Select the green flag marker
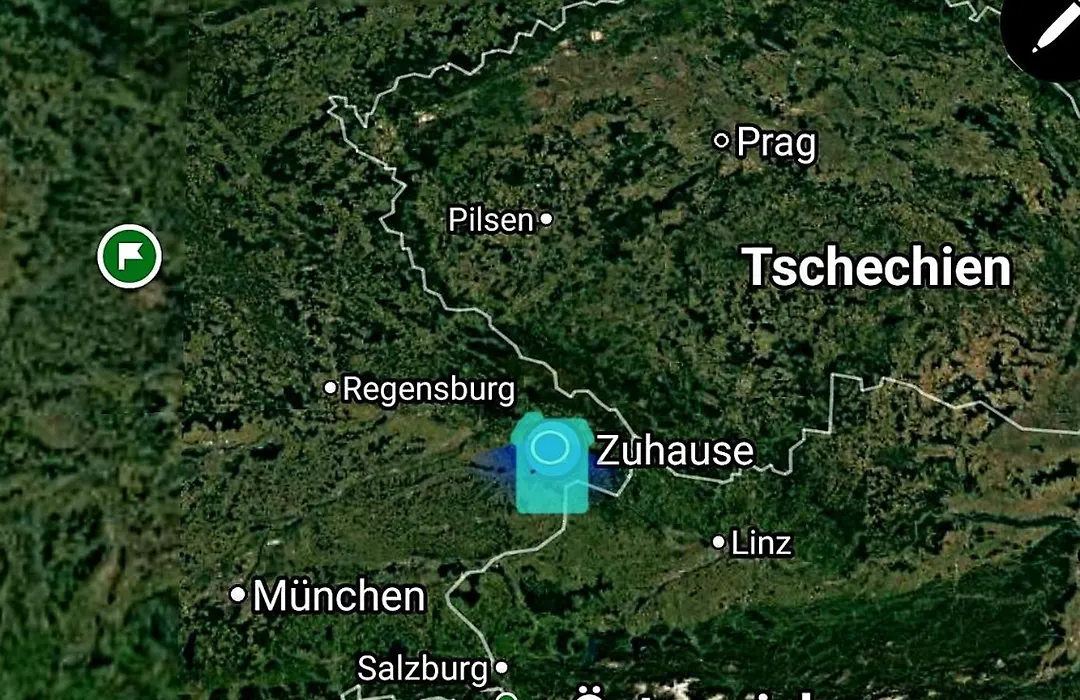Screen dimensions: 1080x700 (x=129, y=257)
